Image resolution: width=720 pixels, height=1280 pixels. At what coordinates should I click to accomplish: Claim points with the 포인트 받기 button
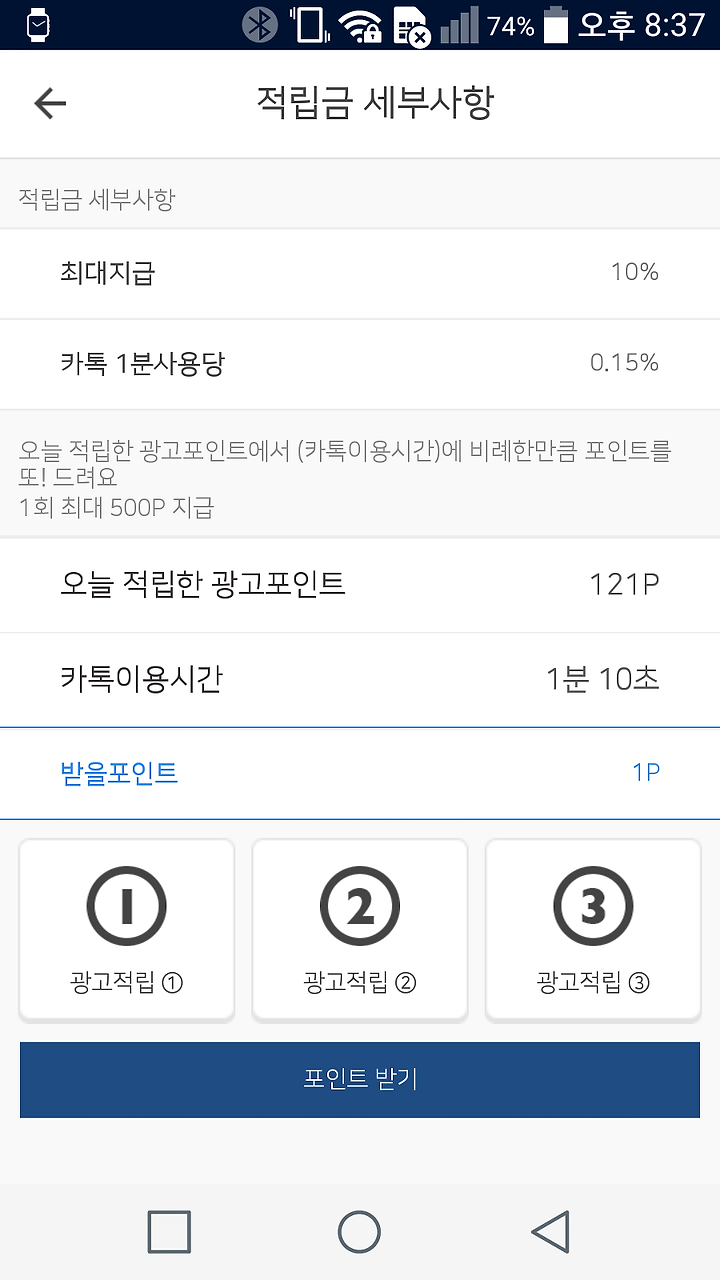pos(360,1079)
